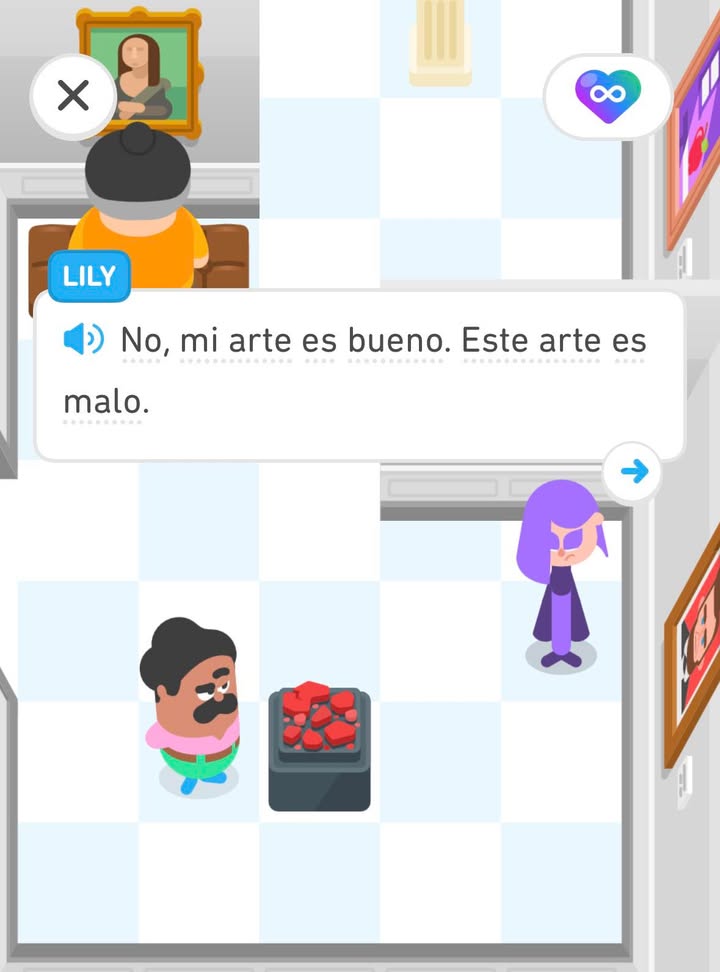
Task: Show translation hint for "malo"
Action: pos(104,402)
